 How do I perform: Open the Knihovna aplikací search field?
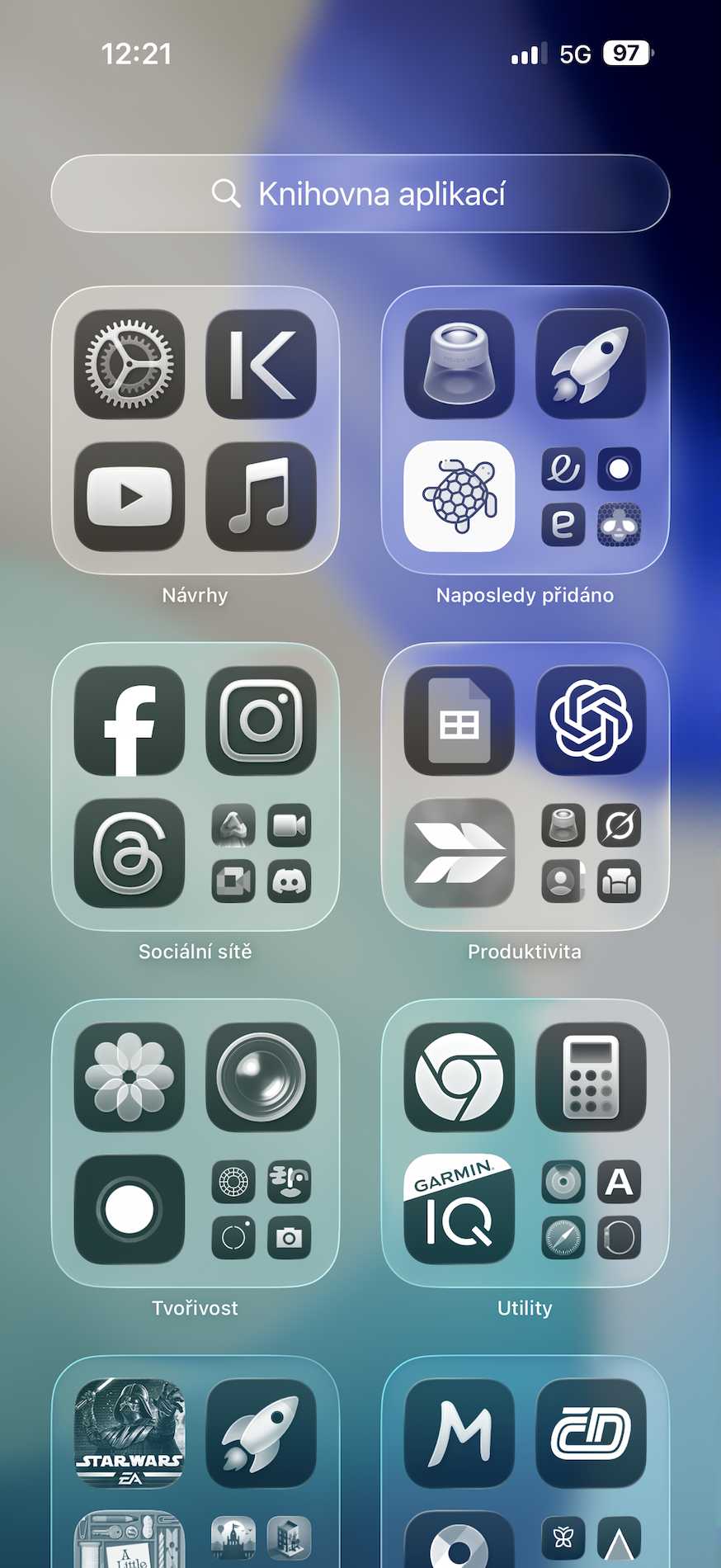tap(360, 193)
